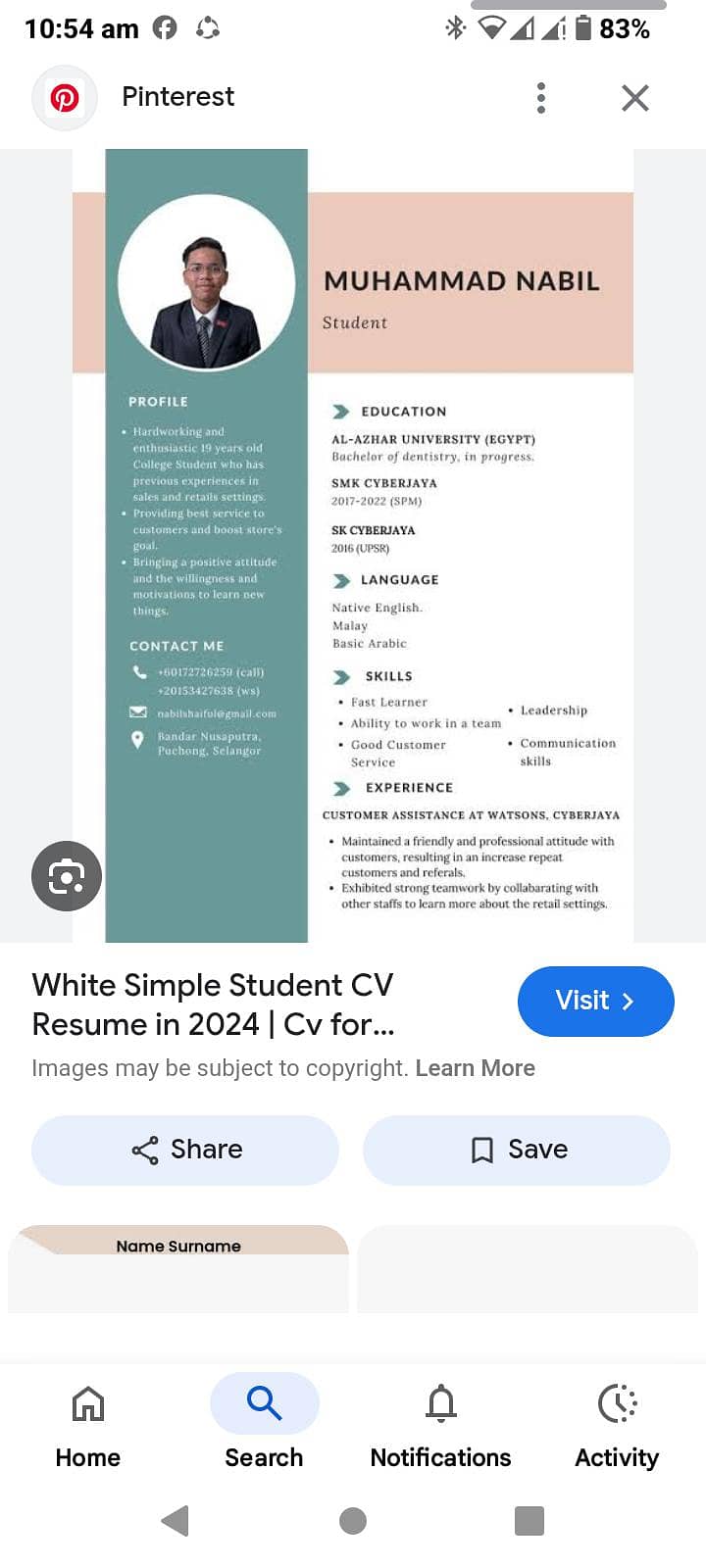Share this image
The width and height of the screenshot is (706, 1568).
point(185,1150)
